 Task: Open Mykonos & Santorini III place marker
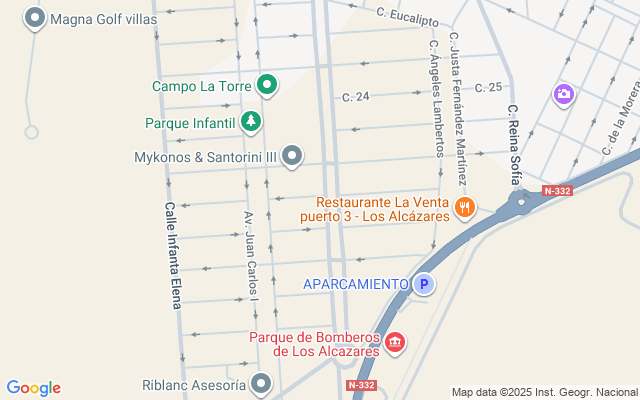(x=292, y=156)
